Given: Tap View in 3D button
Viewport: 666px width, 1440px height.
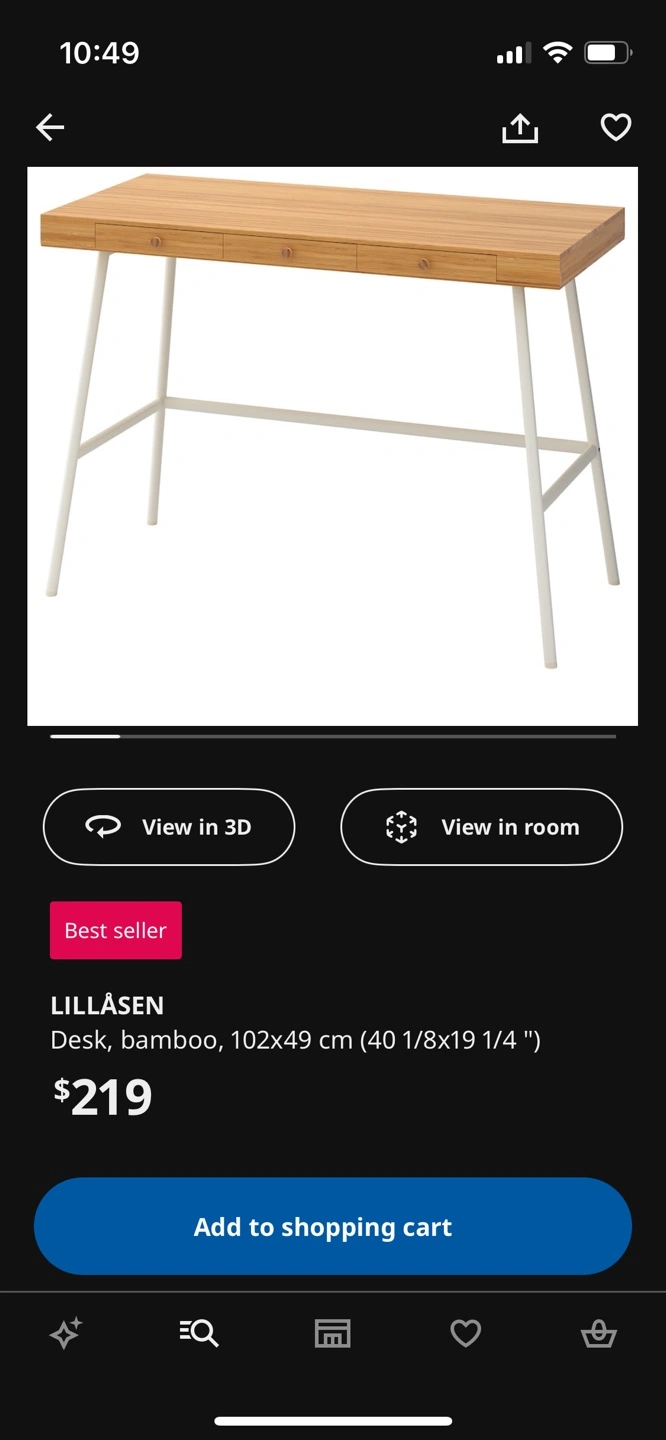Looking at the screenshot, I should [x=169, y=827].
